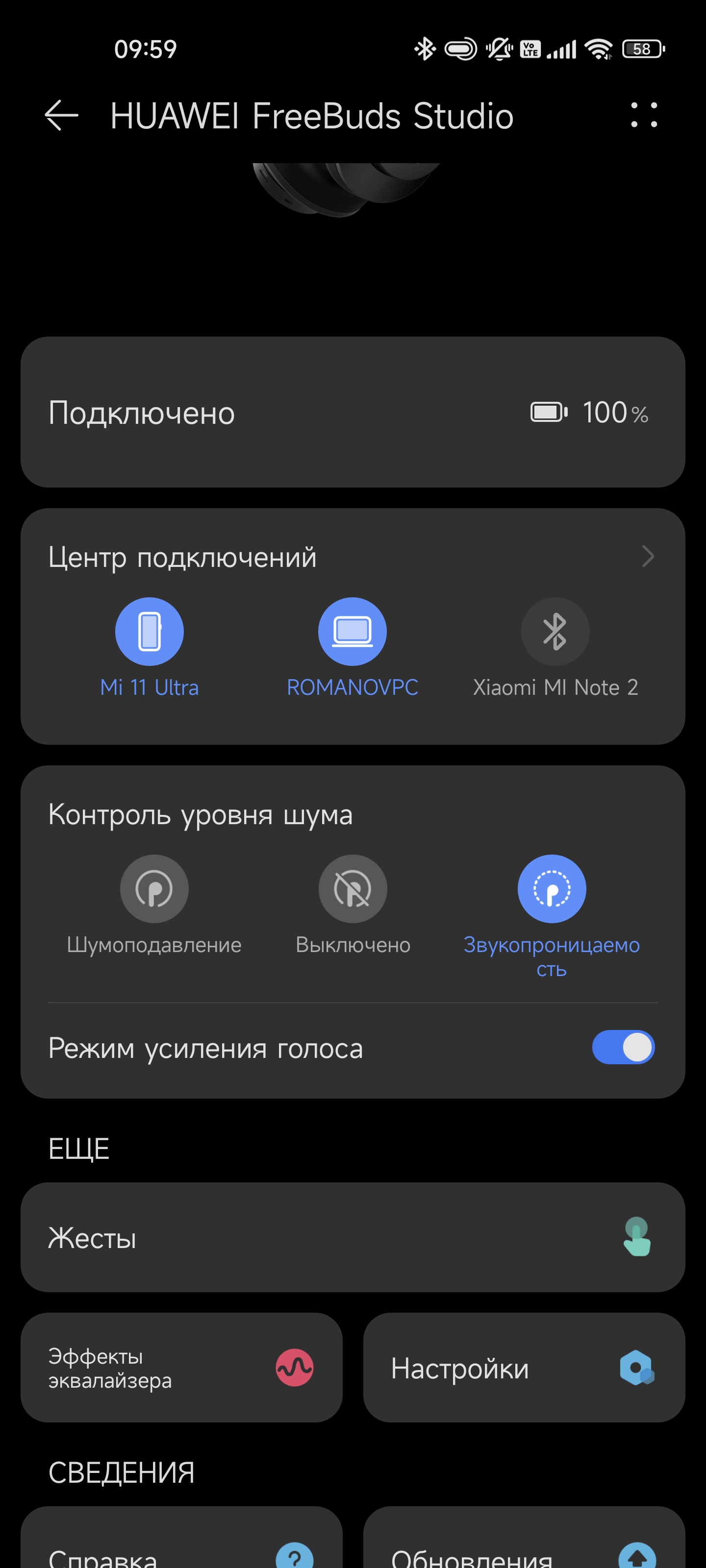Open Эффекты эквалайзера card

coord(181,1368)
